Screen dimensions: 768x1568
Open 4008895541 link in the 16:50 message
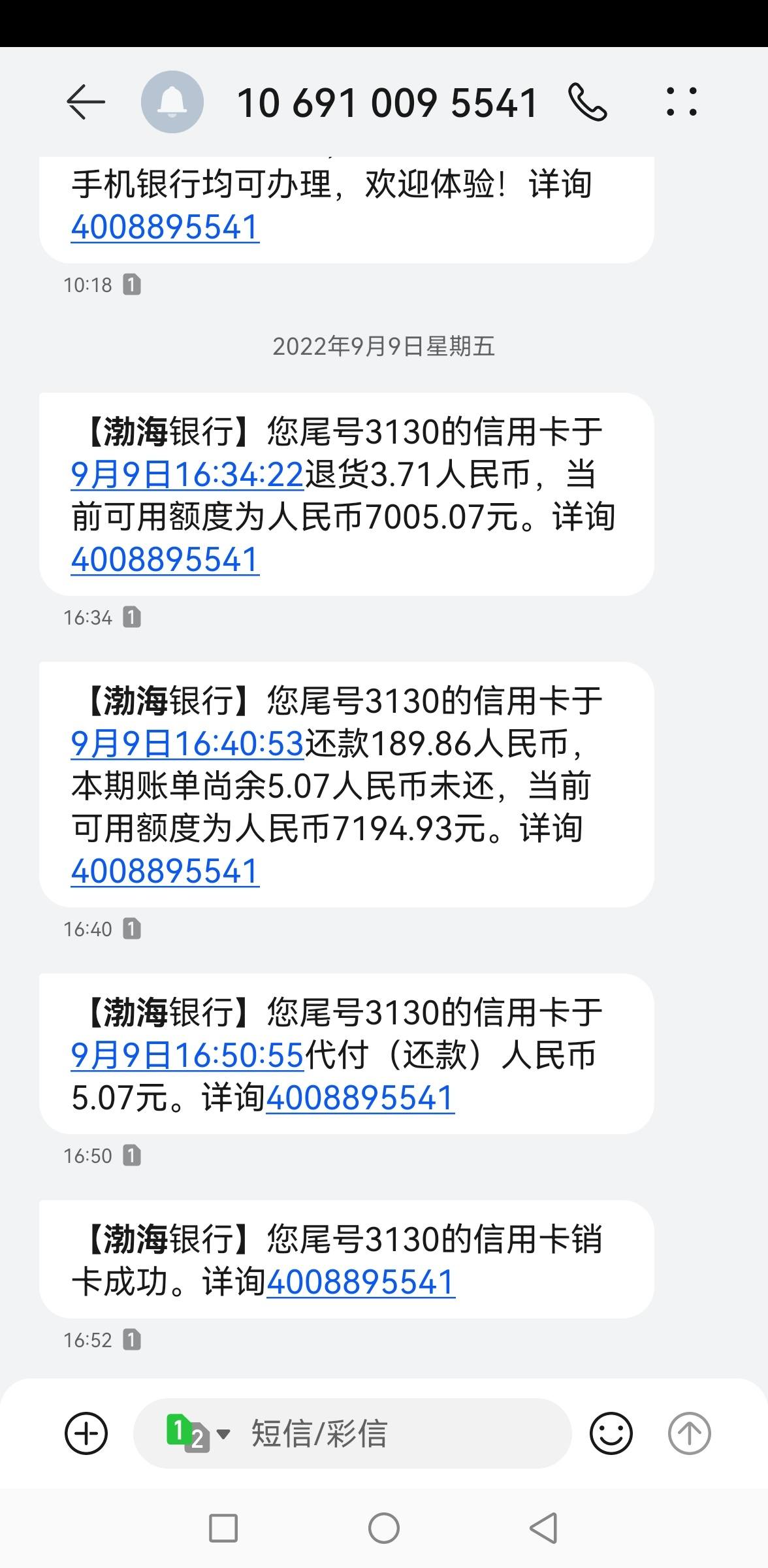(360, 1098)
